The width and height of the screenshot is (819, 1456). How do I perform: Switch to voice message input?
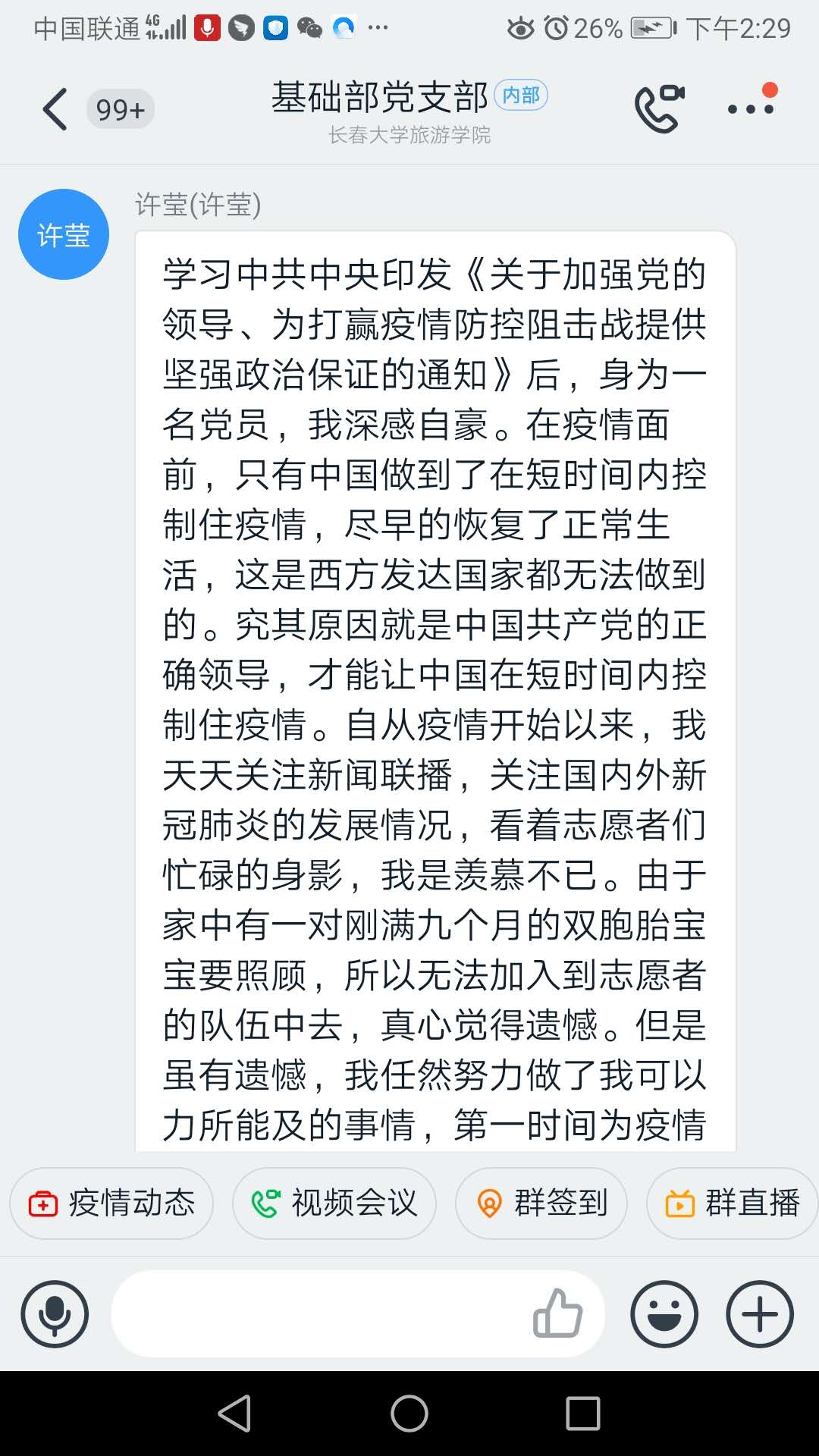pos(55,1314)
